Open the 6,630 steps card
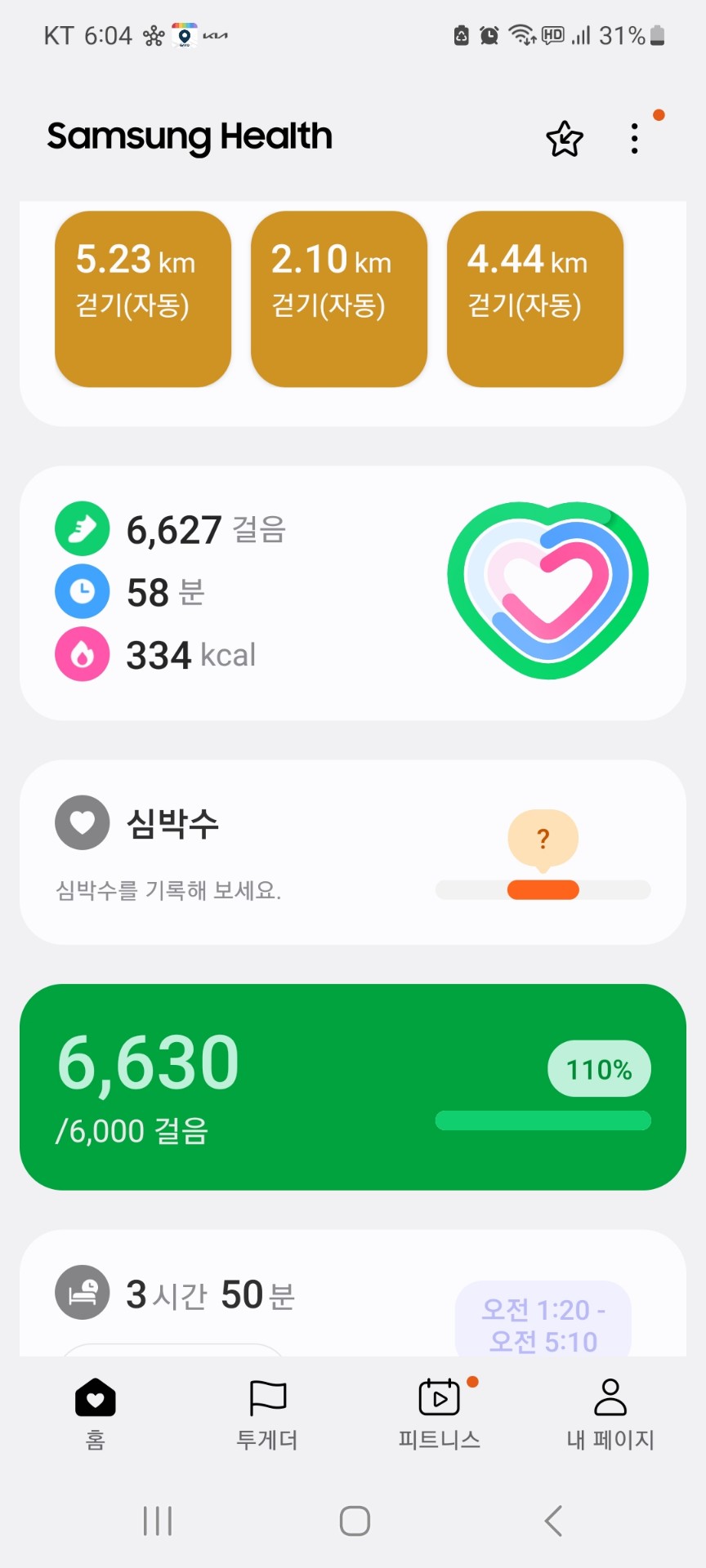Screen dimensions: 706x1568 point(352,1087)
